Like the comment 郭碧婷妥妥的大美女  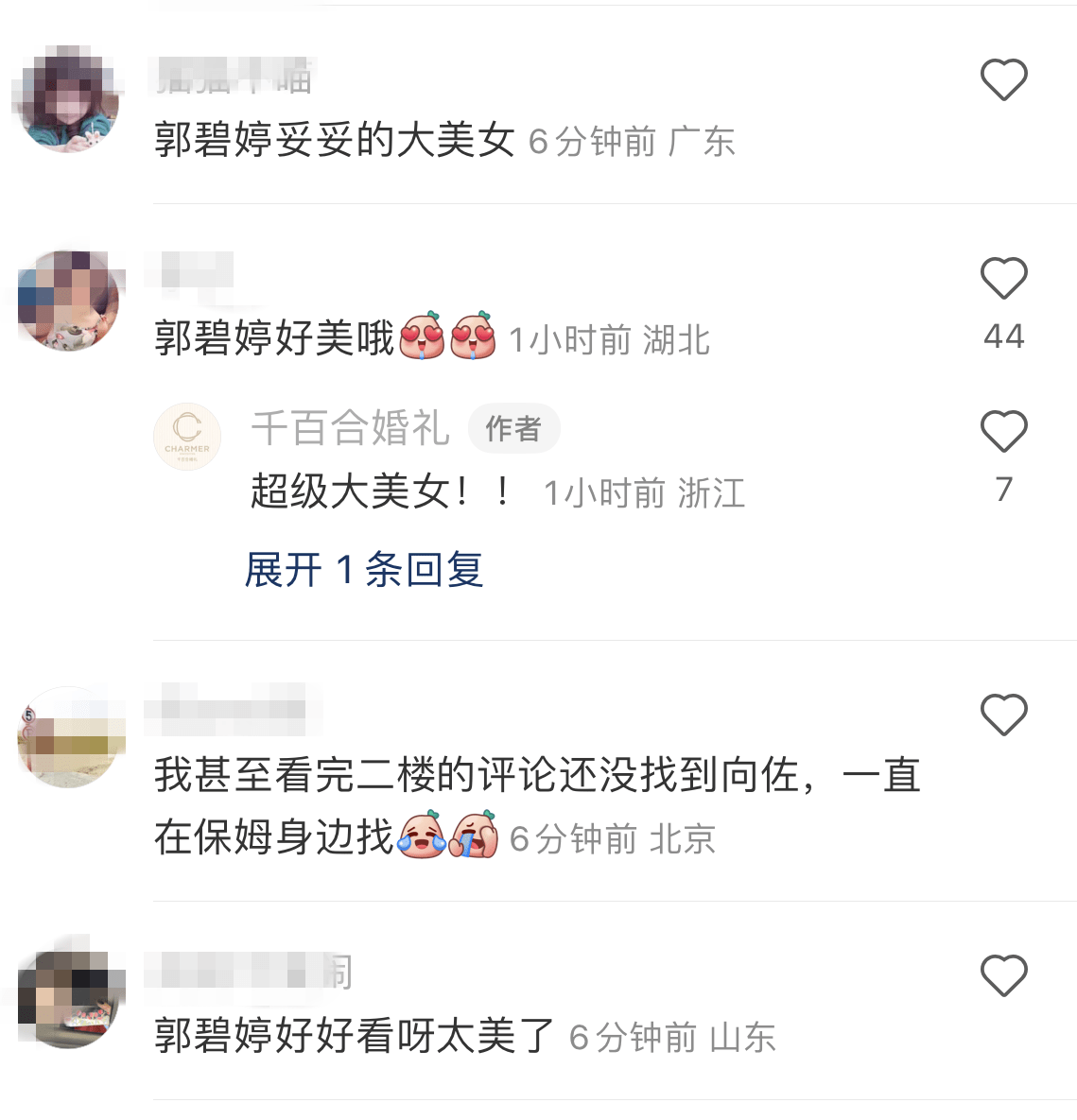pos(1003,79)
